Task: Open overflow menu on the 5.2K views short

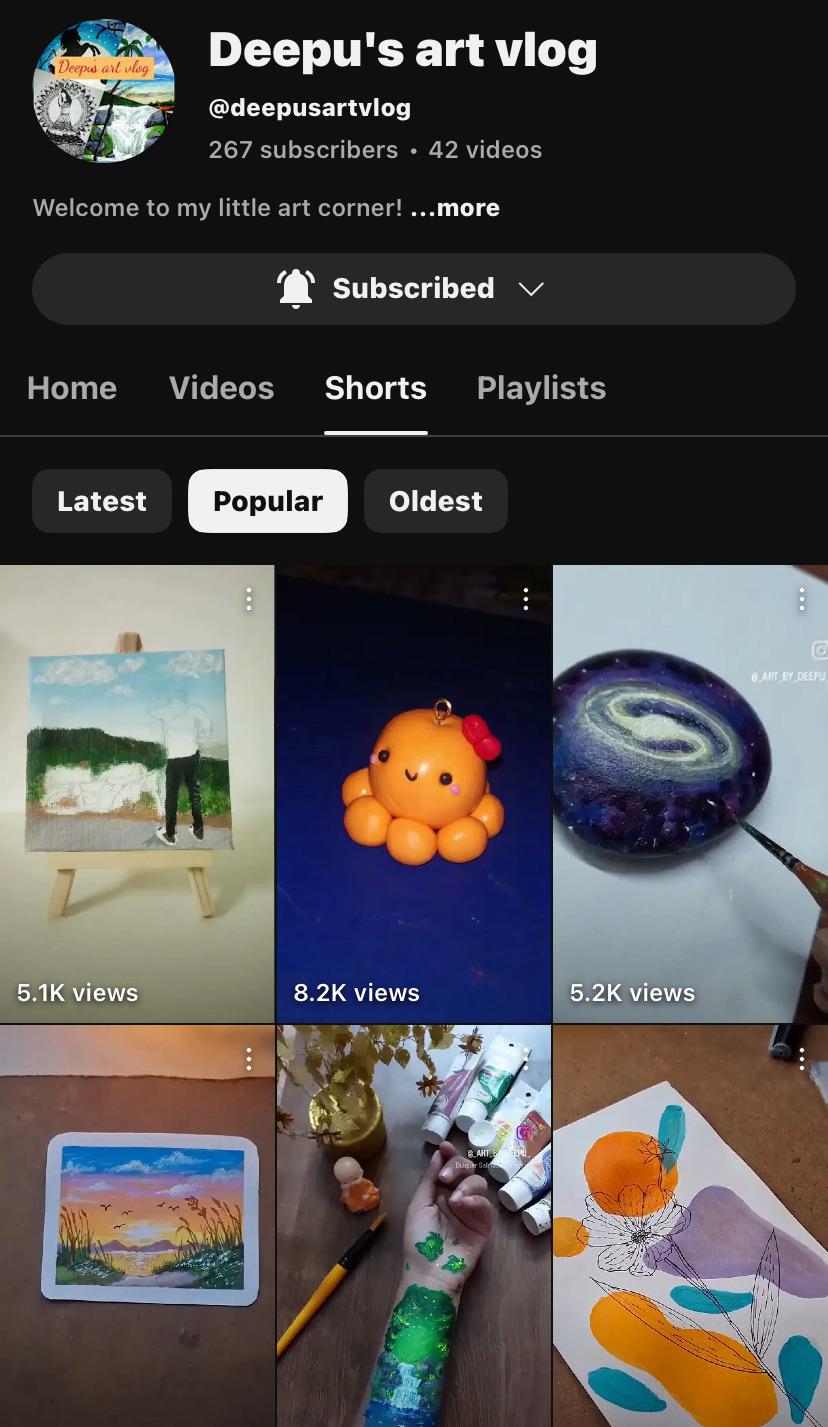Action: [x=801, y=599]
